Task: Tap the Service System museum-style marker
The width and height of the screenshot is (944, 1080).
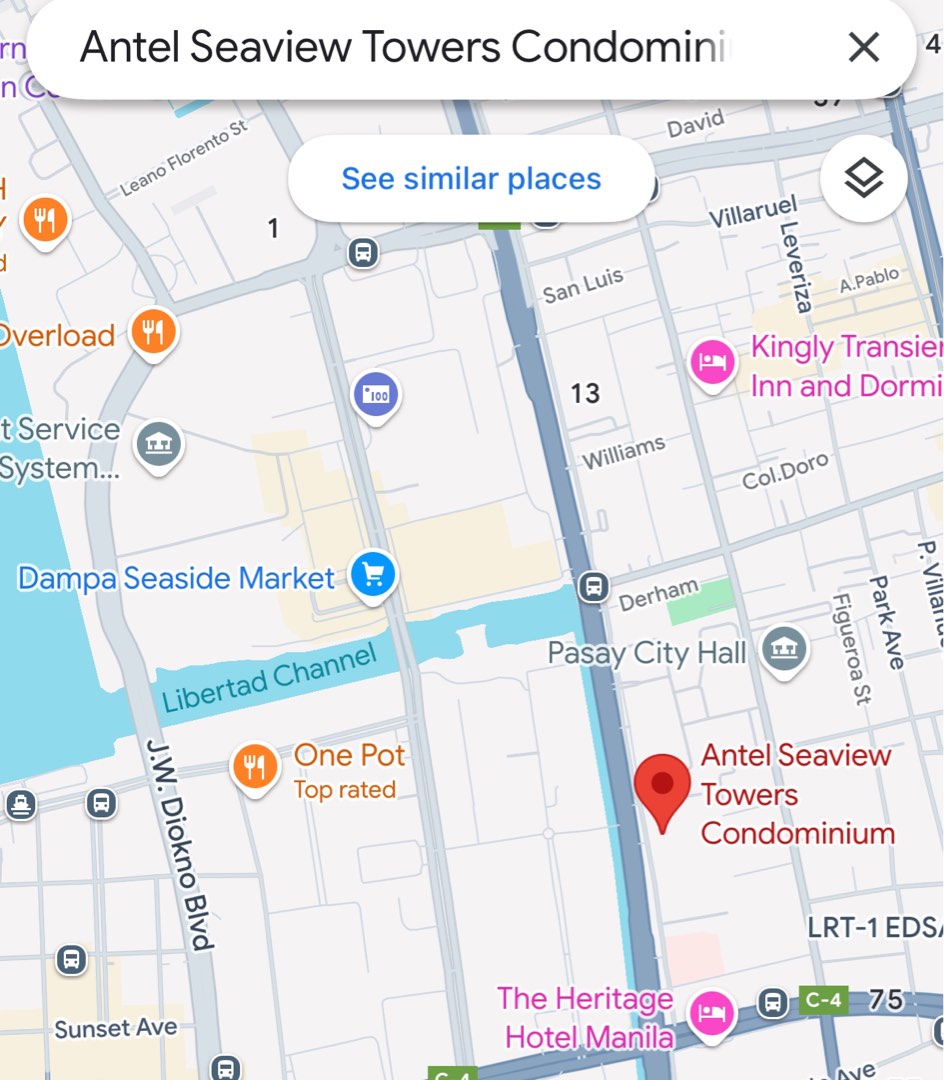Action: tap(159, 443)
